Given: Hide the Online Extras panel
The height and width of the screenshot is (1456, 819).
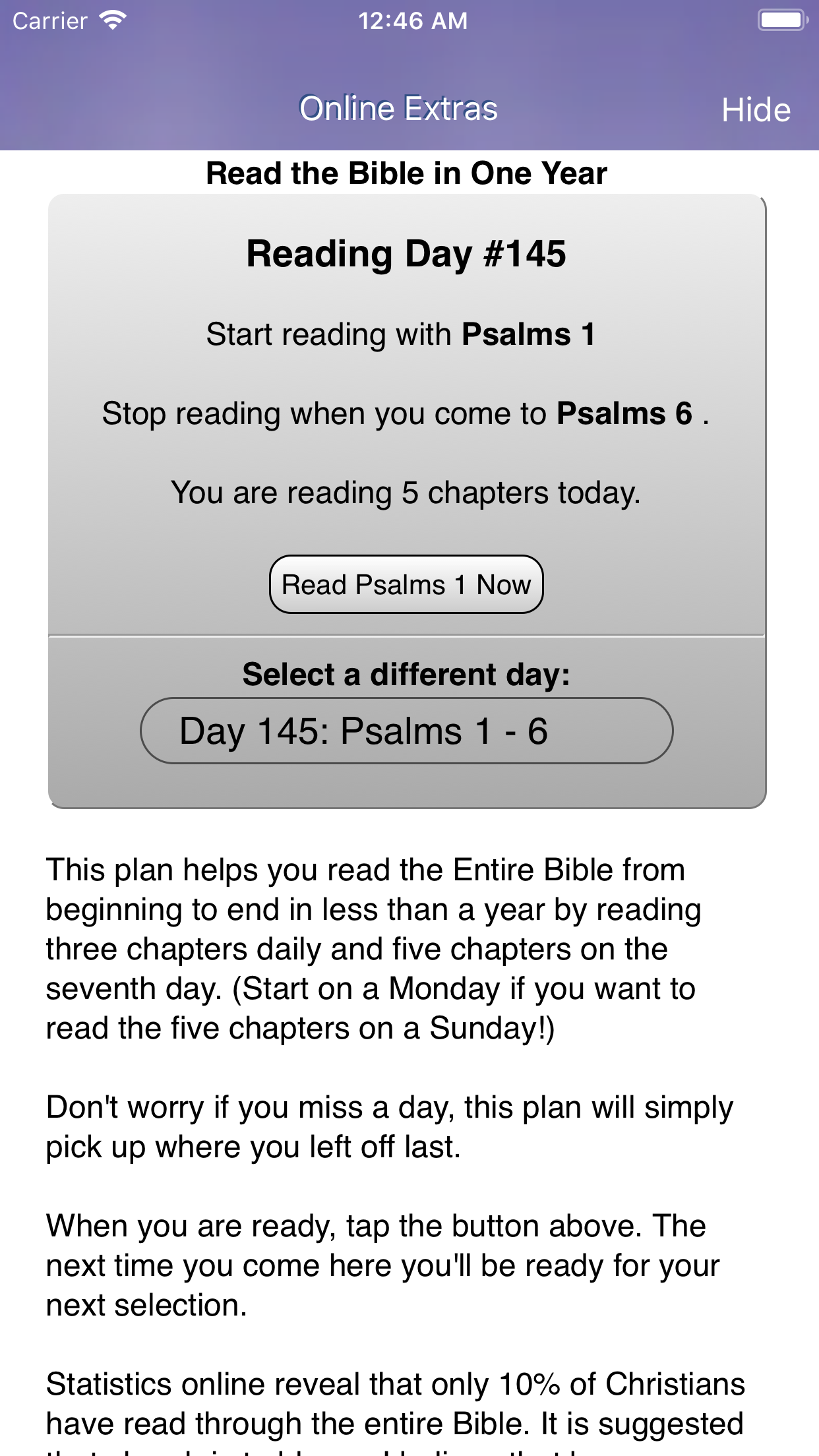Looking at the screenshot, I should coord(756,109).
